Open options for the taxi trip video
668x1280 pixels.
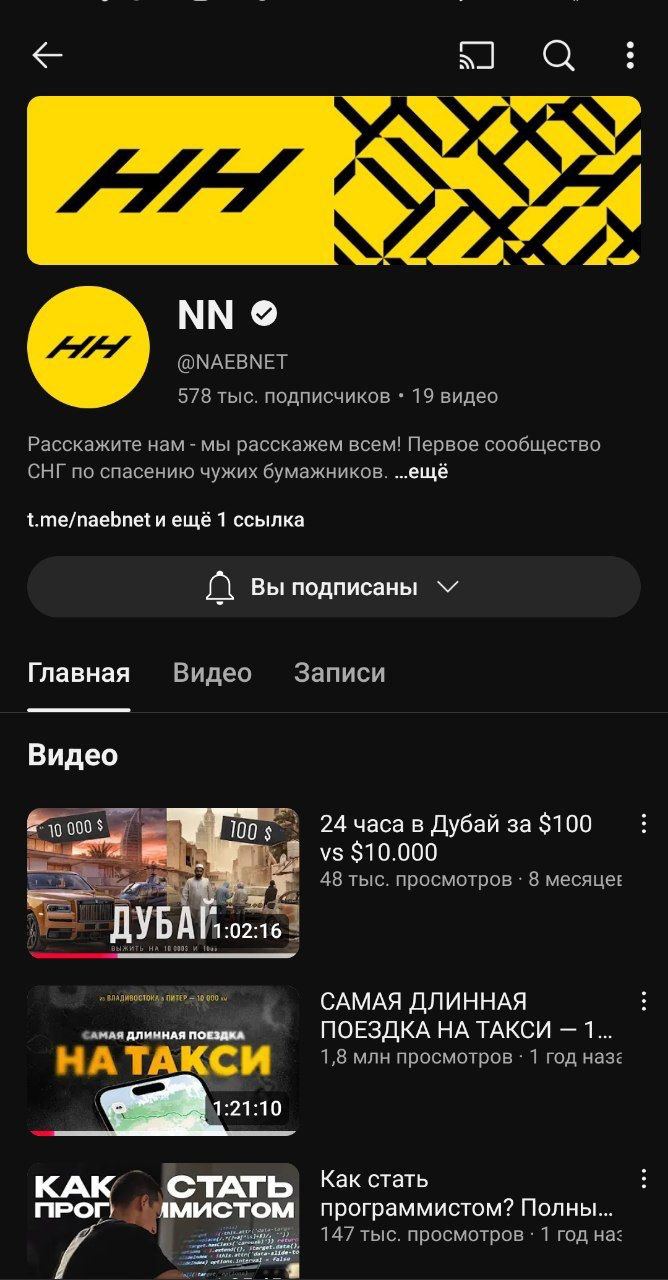pos(643,1002)
